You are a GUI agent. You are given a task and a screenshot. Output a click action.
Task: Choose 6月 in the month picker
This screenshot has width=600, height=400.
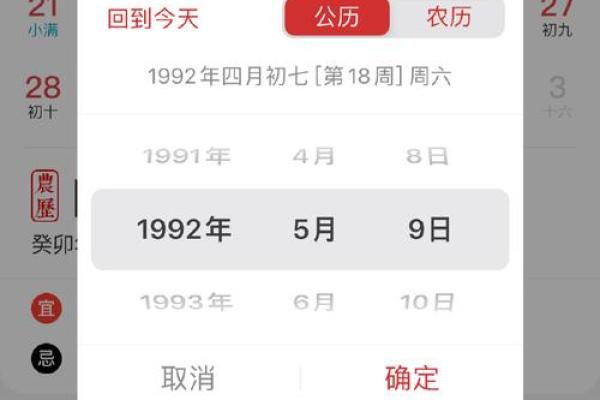(314, 301)
